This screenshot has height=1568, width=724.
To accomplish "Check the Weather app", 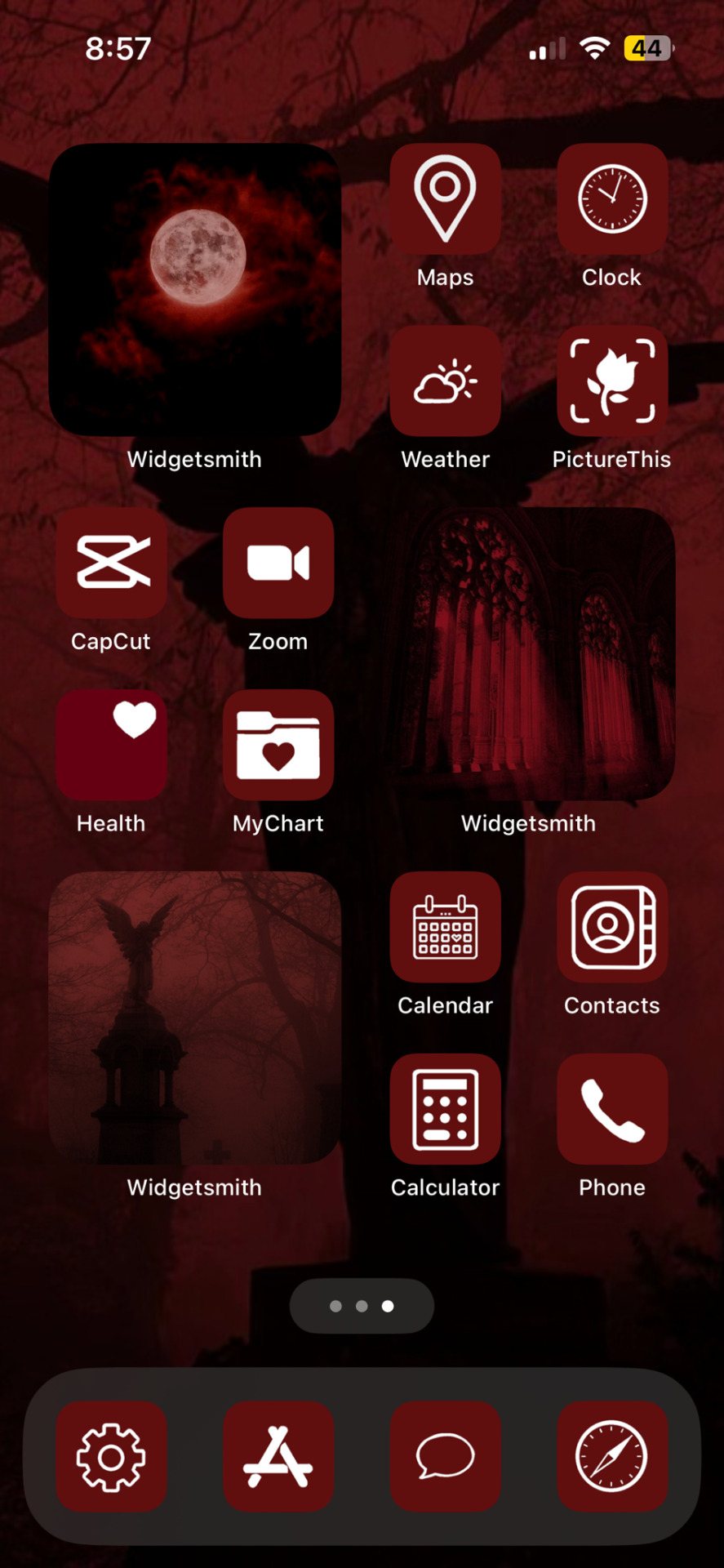I will click(445, 381).
